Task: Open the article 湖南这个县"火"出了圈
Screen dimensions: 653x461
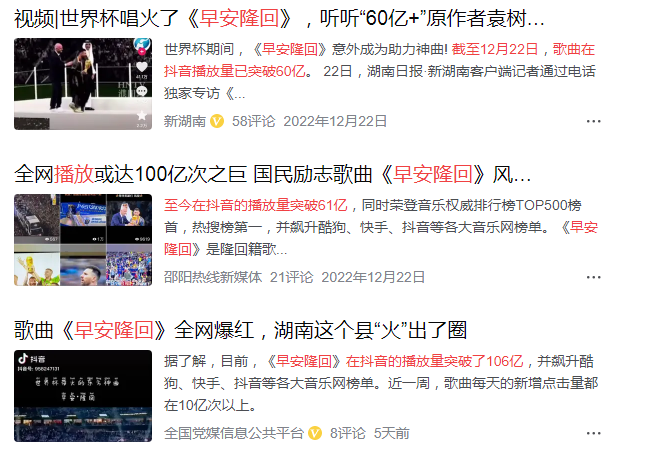Action: point(241,330)
